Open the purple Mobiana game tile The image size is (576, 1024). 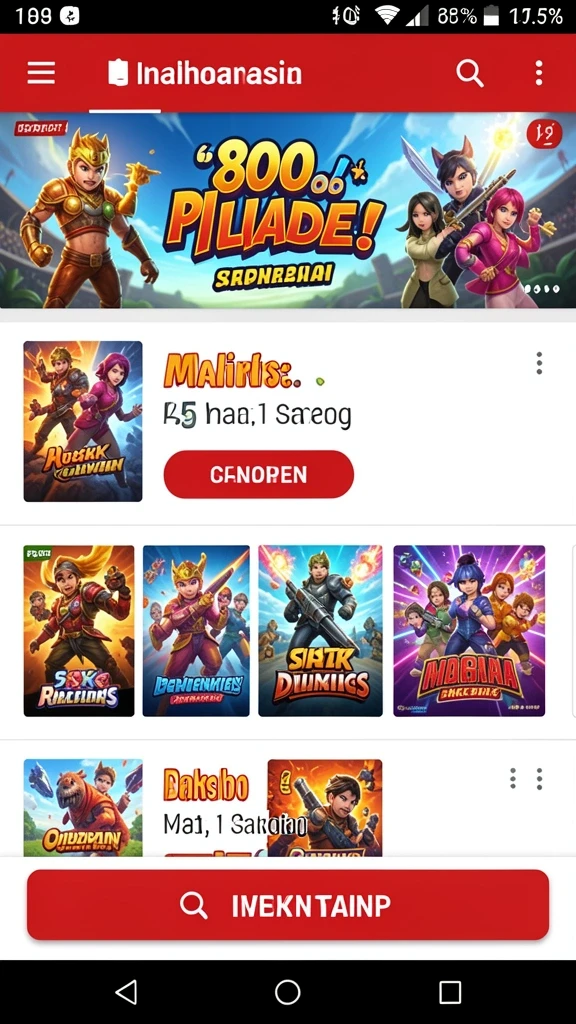(x=469, y=631)
